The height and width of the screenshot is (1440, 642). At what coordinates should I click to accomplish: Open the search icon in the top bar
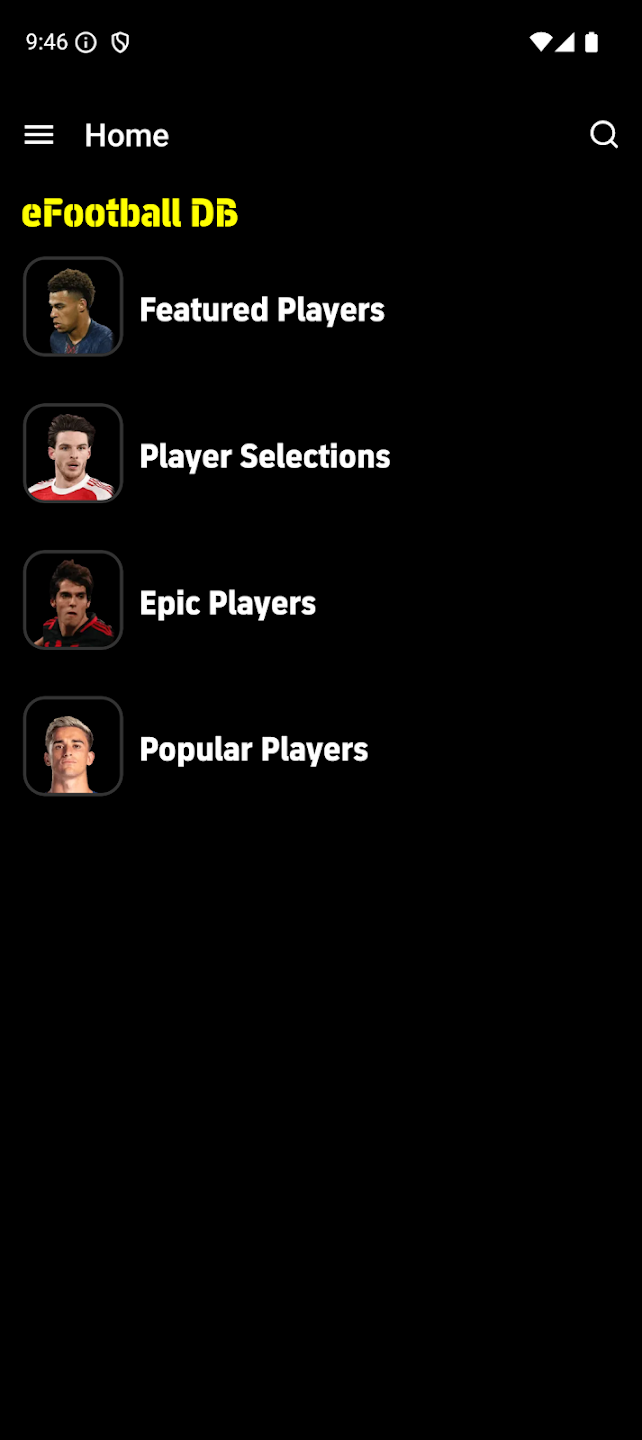pyautogui.click(x=604, y=135)
